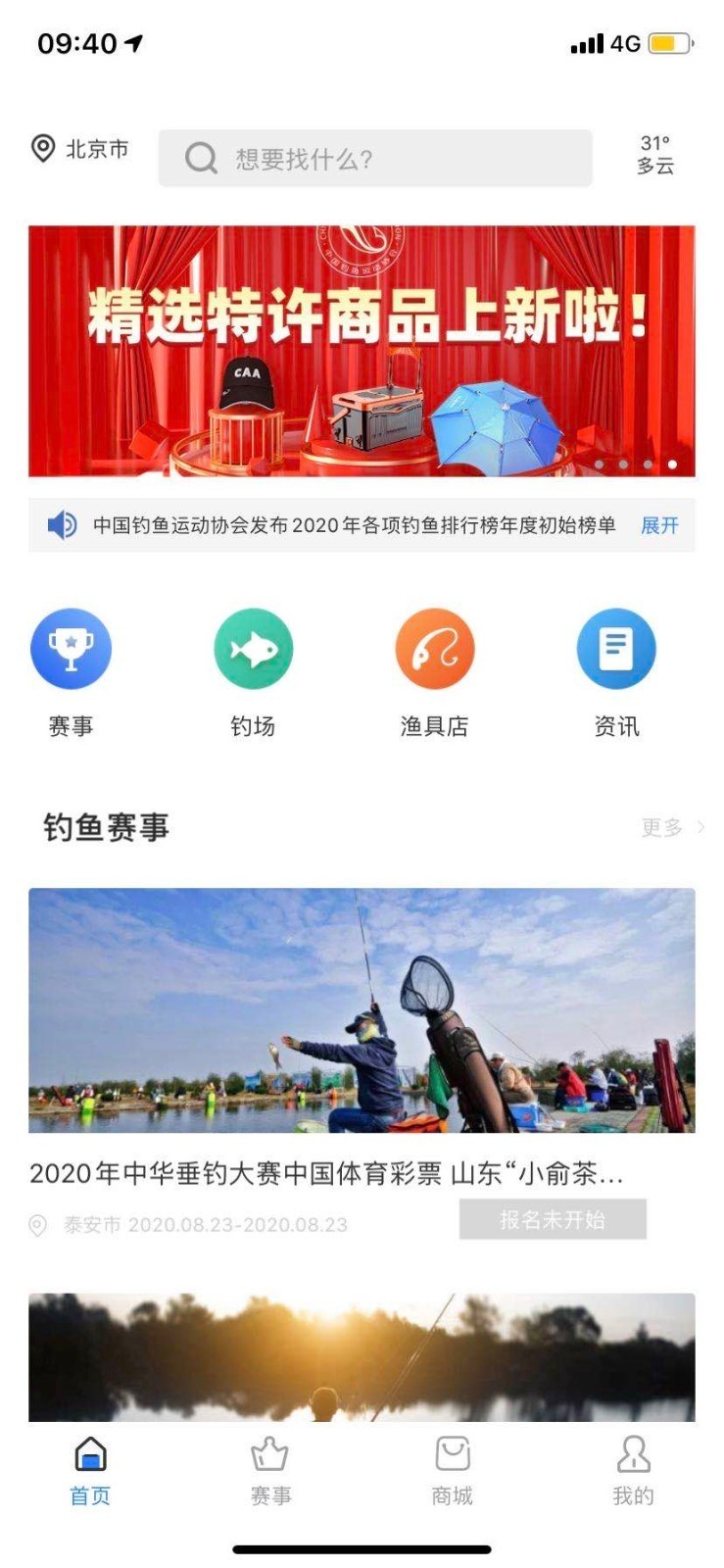
Task: Switch to the 我的 tab
Action: coord(633,1470)
